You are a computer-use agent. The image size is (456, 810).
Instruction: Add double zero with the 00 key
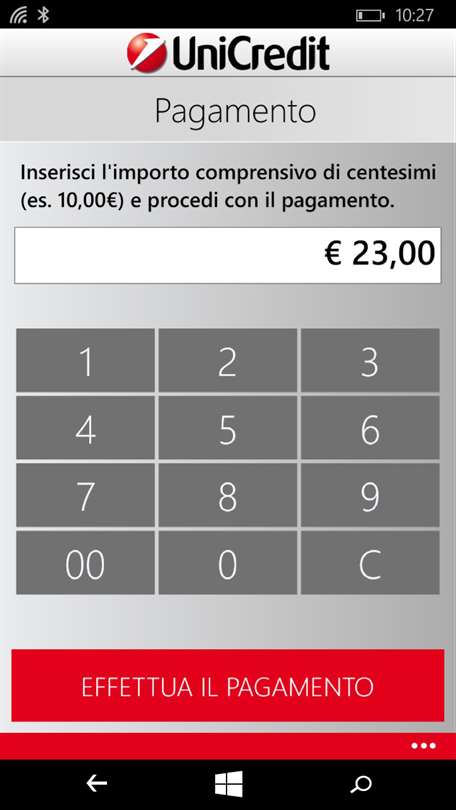click(85, 563)
